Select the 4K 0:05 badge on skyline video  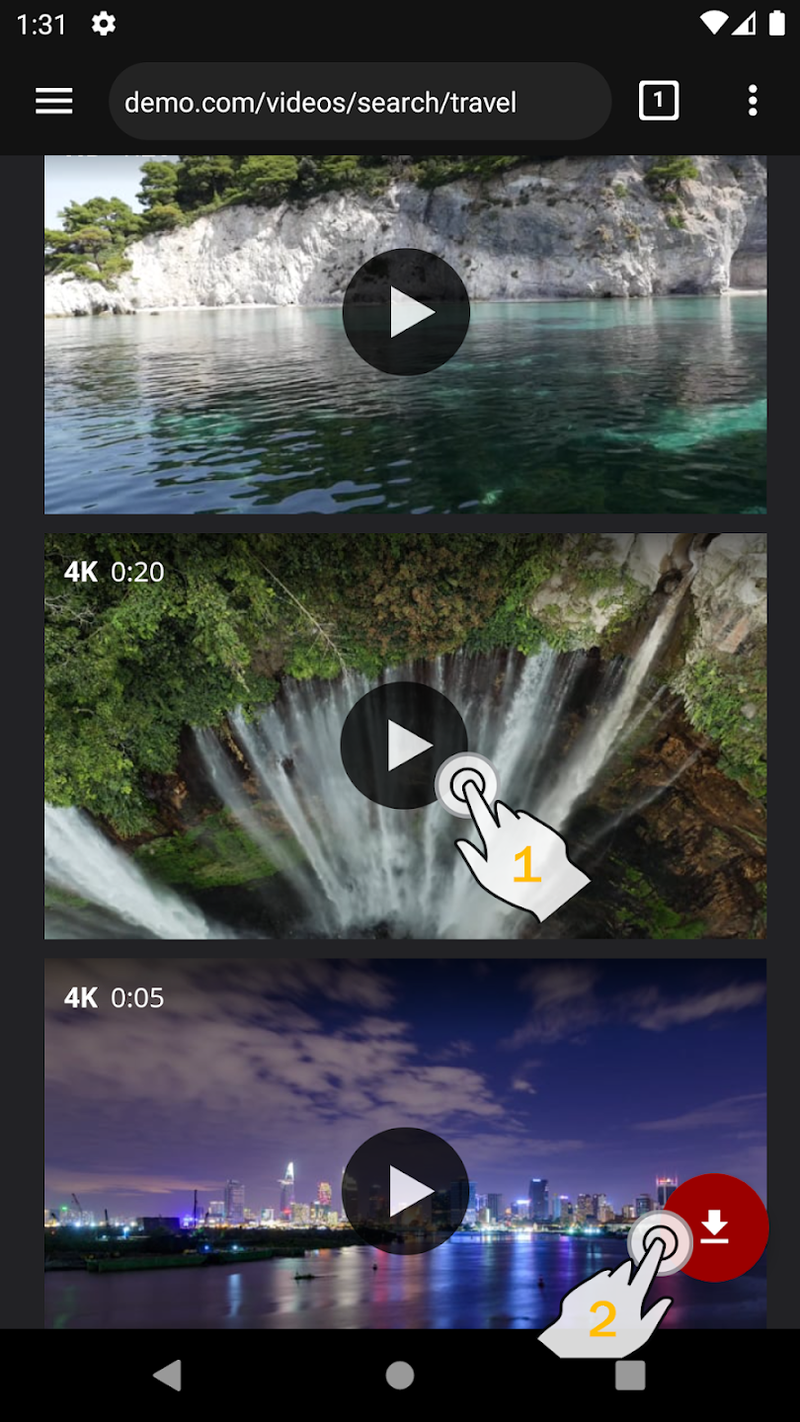click(x=113, y=997)
